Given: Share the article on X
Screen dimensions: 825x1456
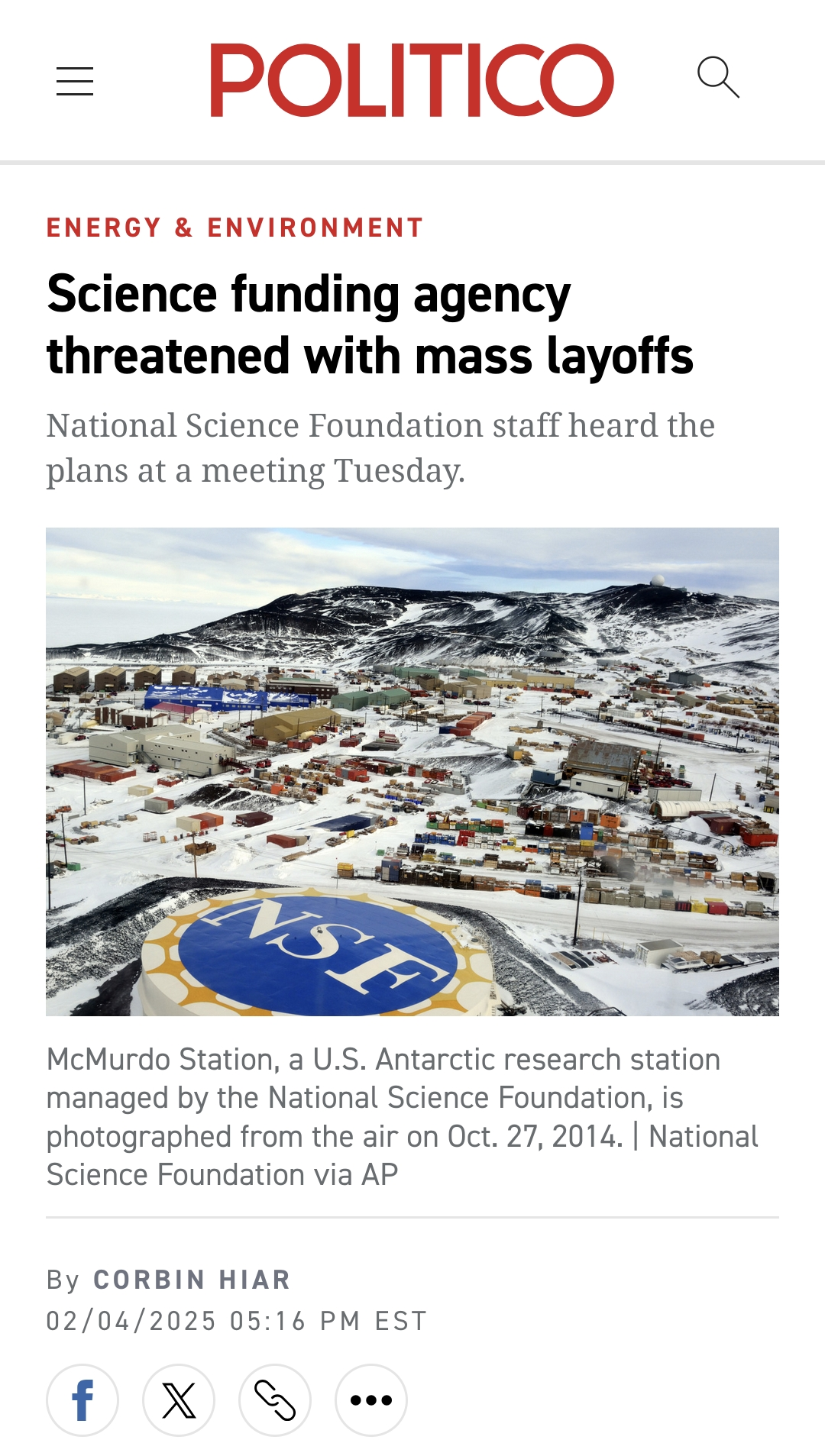Looking at the screenshot, I should [x=179, y=1400].
